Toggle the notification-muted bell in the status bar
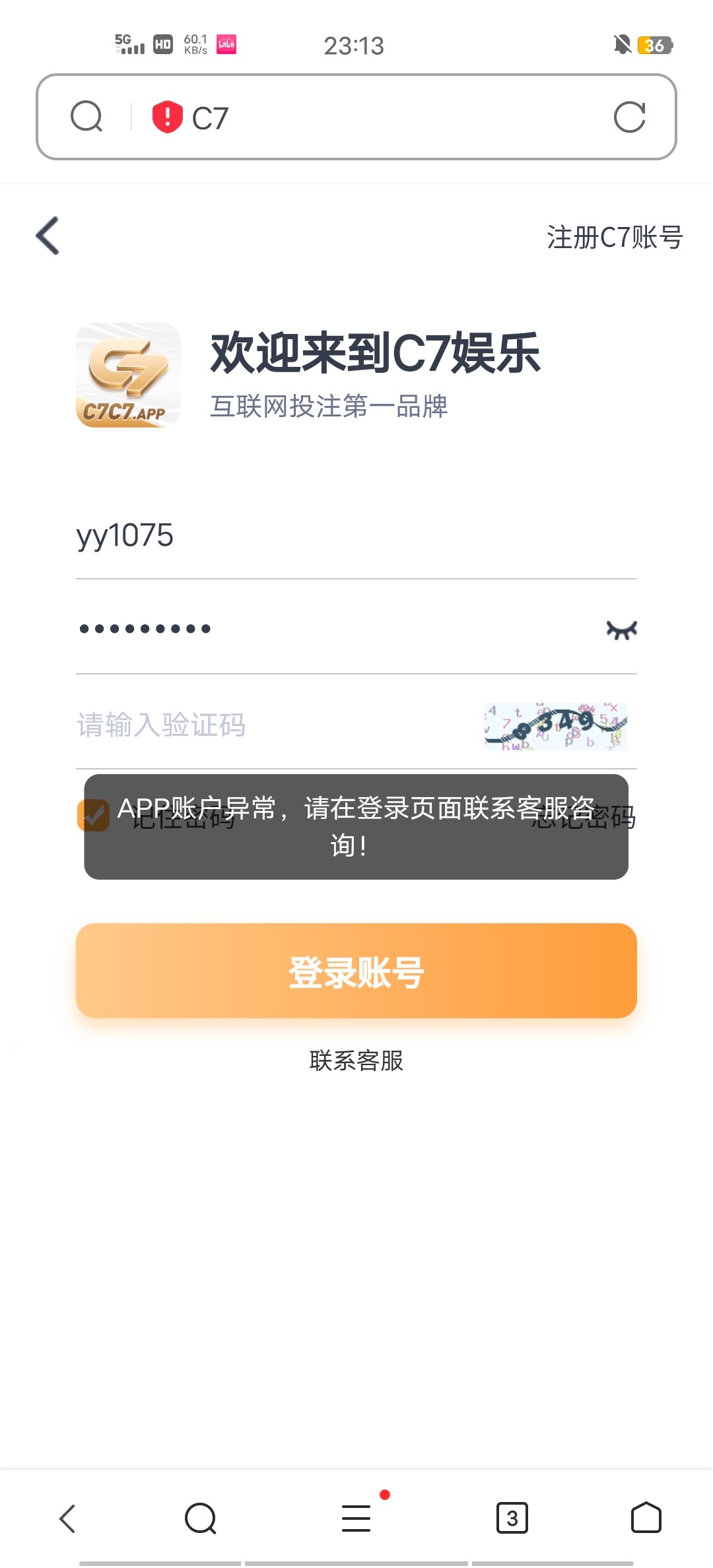This screenshot has width=713, height=1568. coord(621,44)
